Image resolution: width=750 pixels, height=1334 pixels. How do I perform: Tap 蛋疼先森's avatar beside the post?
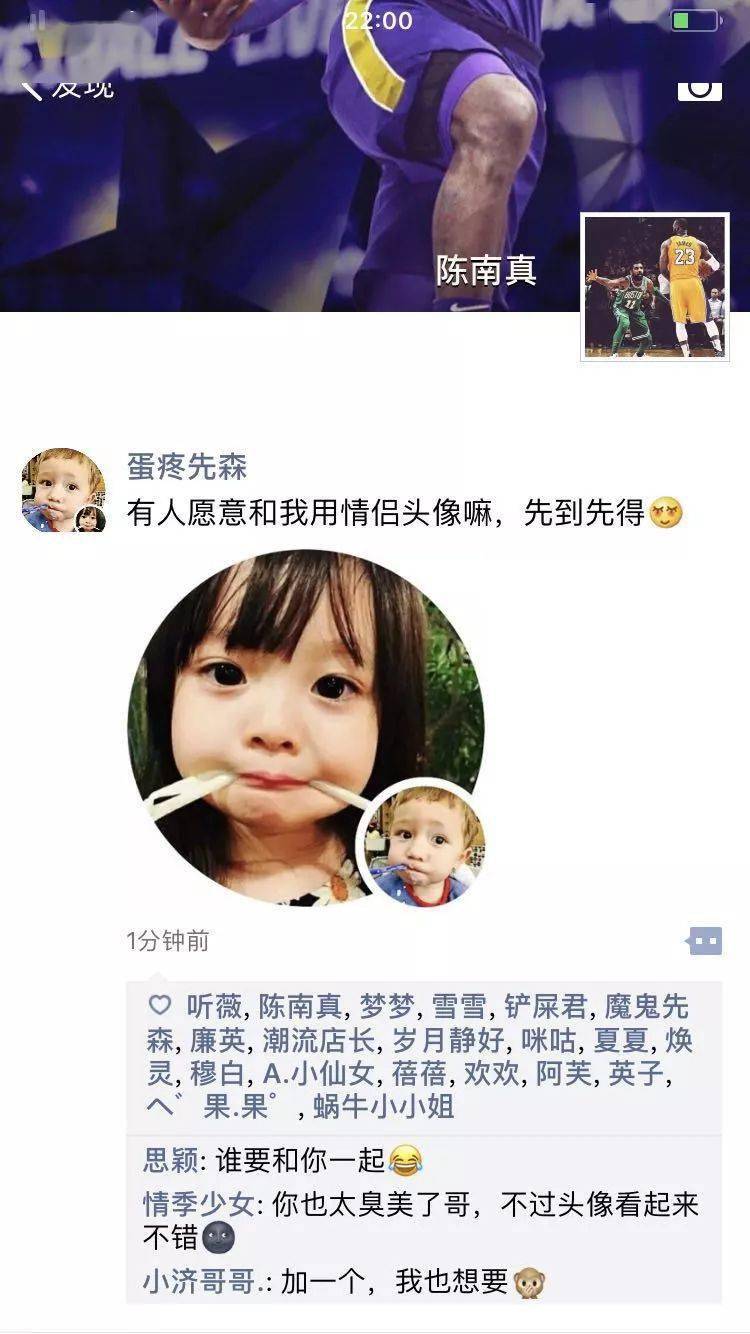[x=64, y=490]
